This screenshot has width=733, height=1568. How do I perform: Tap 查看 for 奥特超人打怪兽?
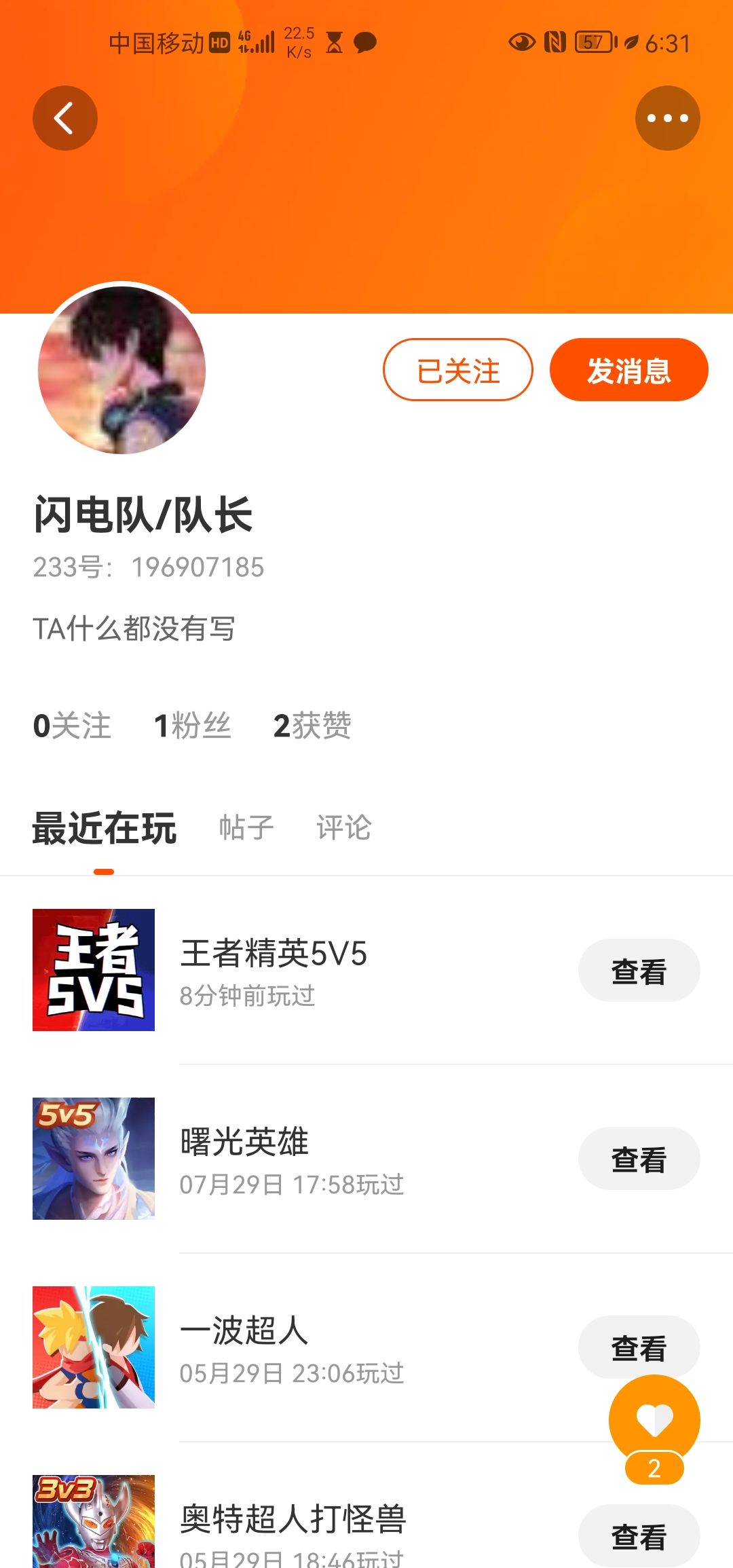(639, 1535)
